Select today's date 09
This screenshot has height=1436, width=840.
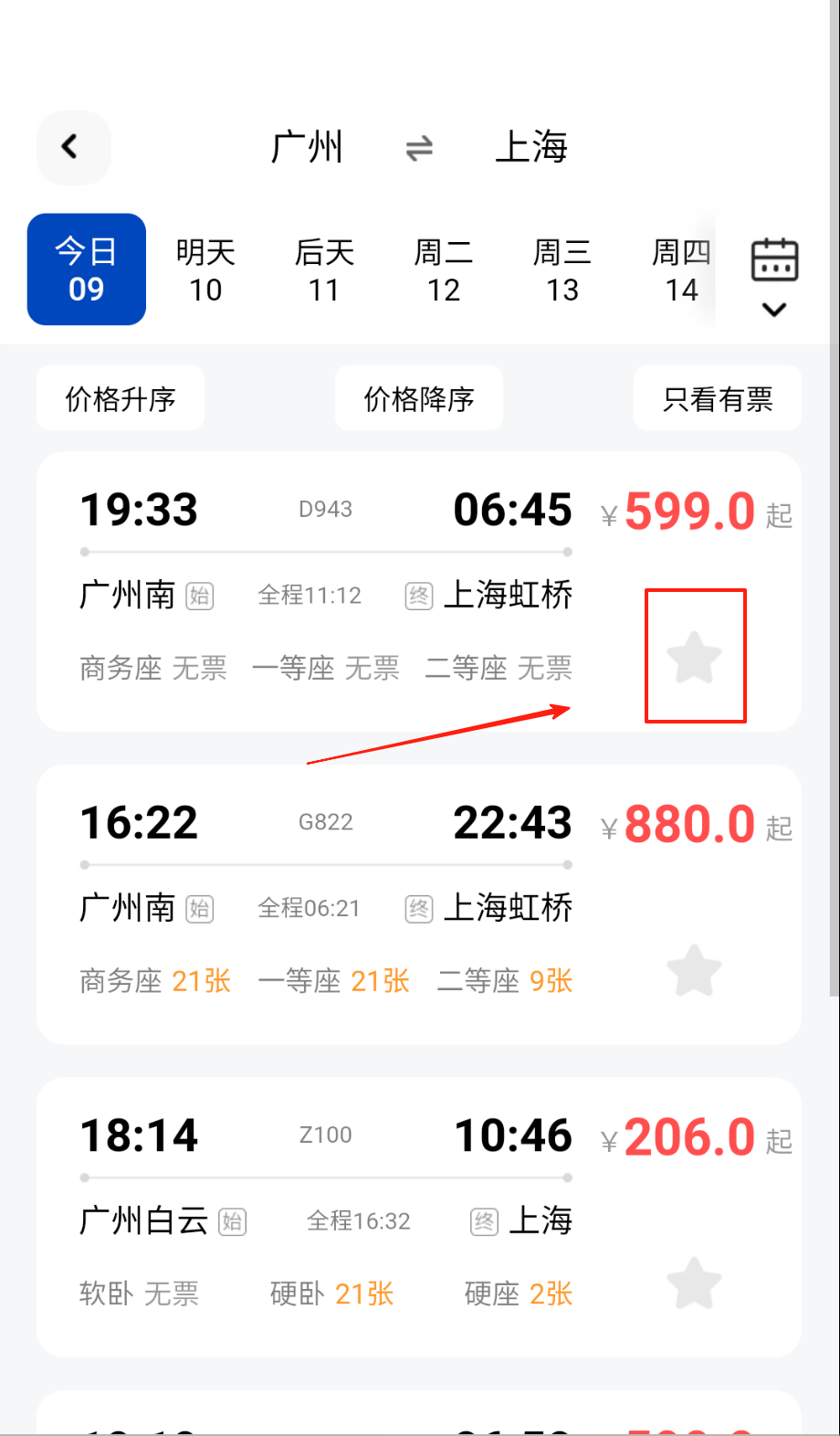tap(87, 269)
